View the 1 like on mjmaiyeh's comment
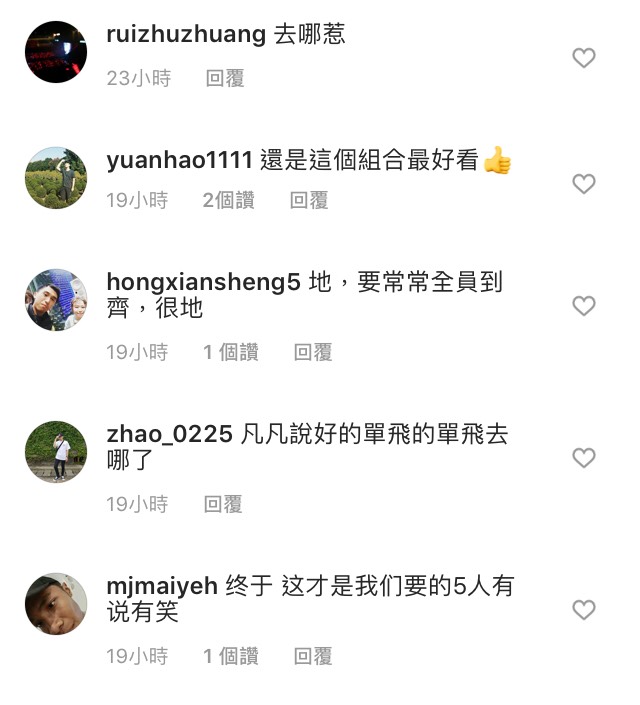This screenshot has width=640, height=705. 230,657
